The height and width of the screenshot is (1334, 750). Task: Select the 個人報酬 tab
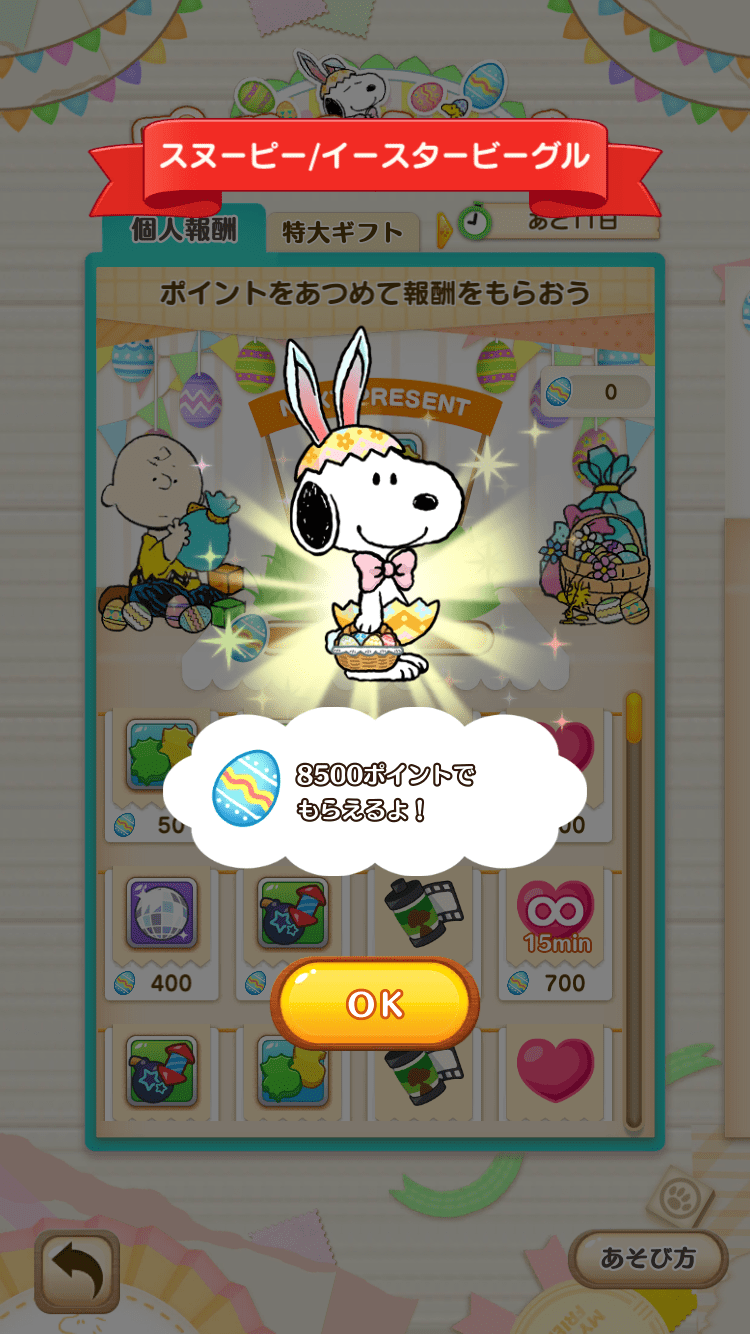[184, 229]
